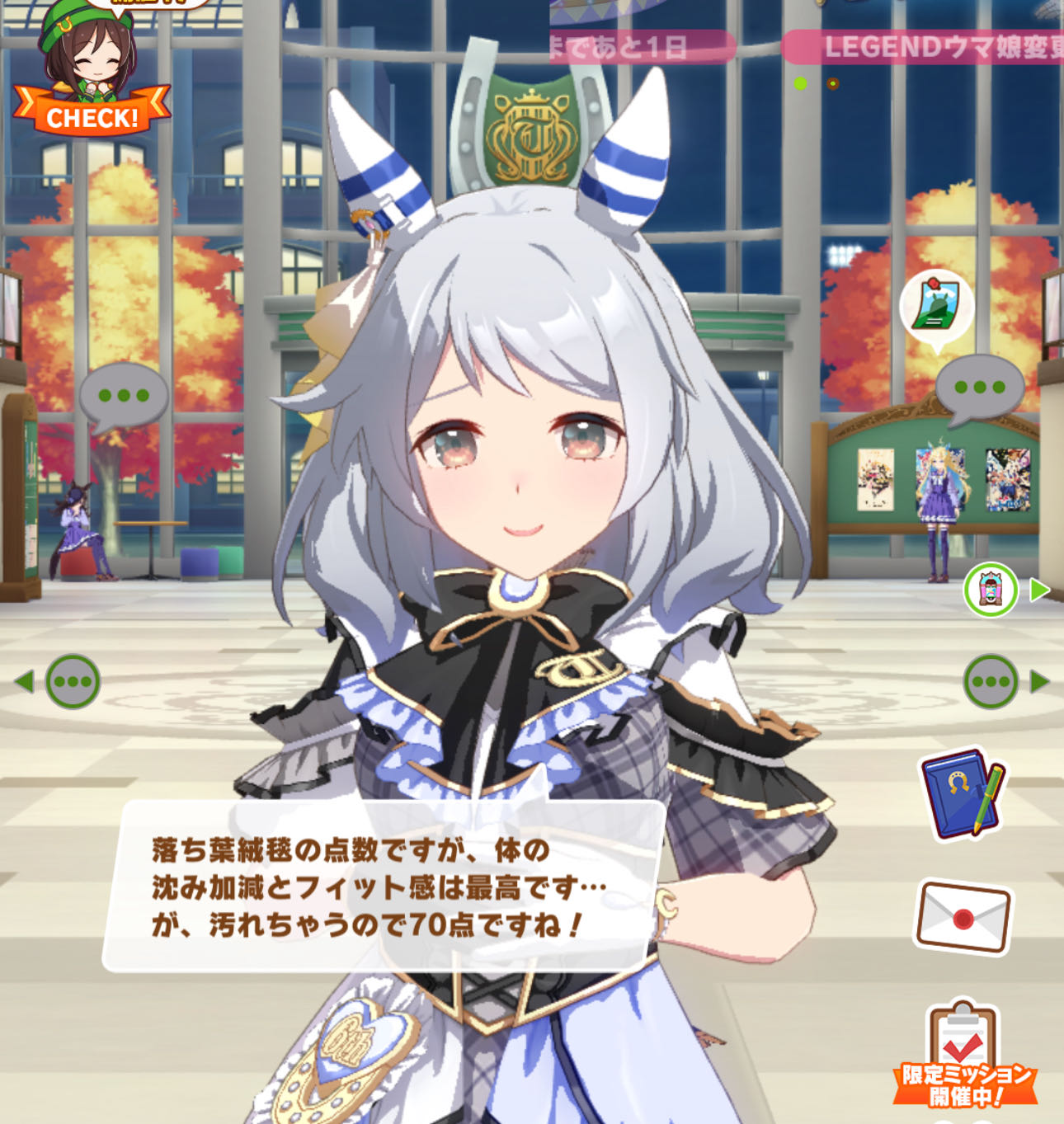The height and width of the screenshot is (1124, 1064).
Task: Open the mail envelope
Action: 963,917
